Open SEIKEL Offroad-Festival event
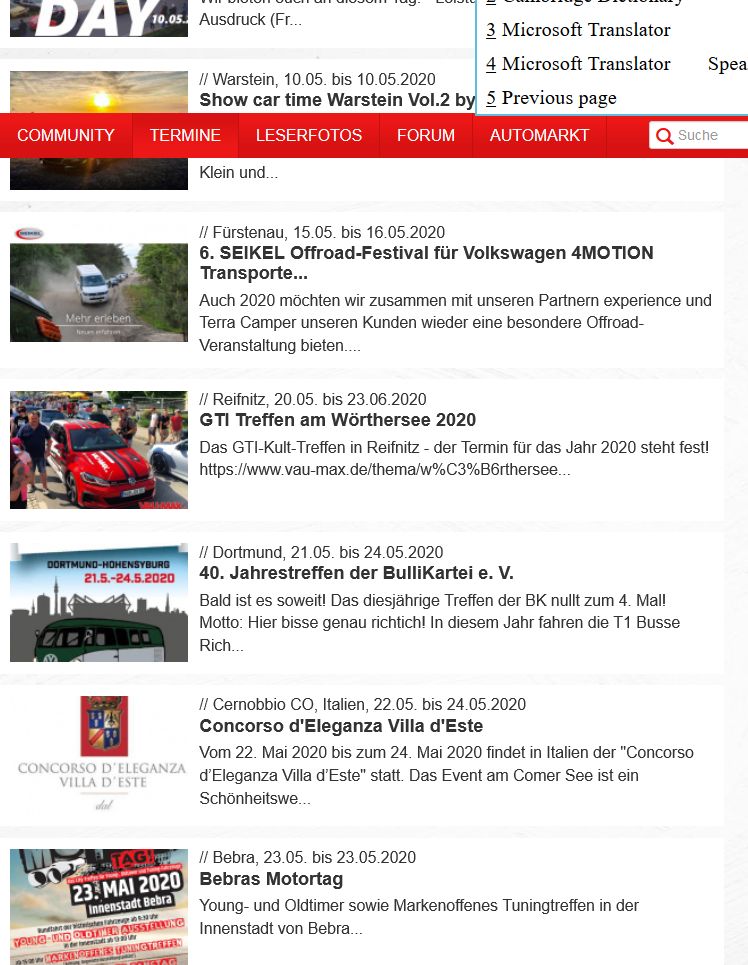748x965 pixels. coord(426,263)
